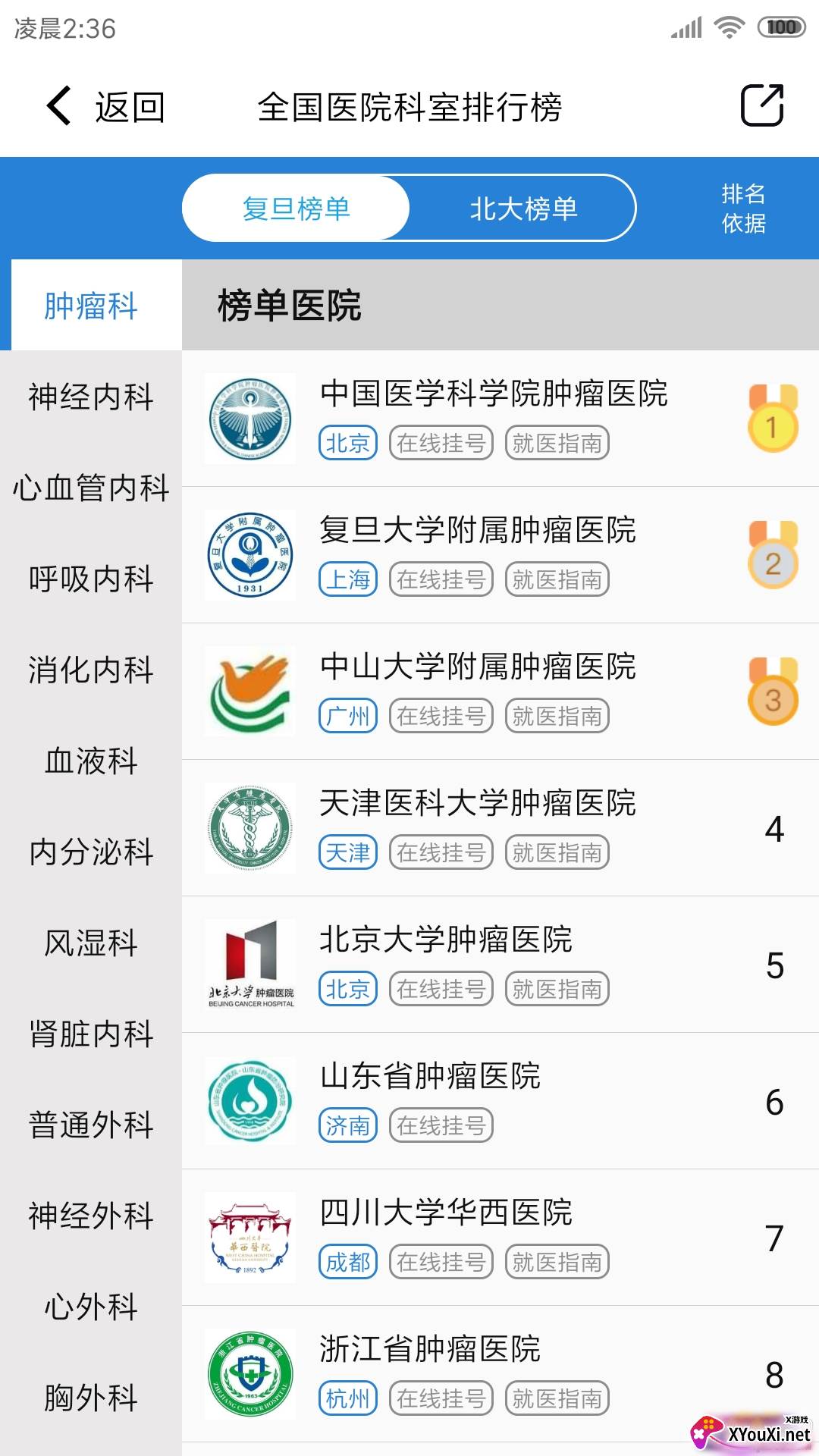
Task: Click the 中国医学科学院肿瘤医院 hospital logo
Action: point(249,416)
